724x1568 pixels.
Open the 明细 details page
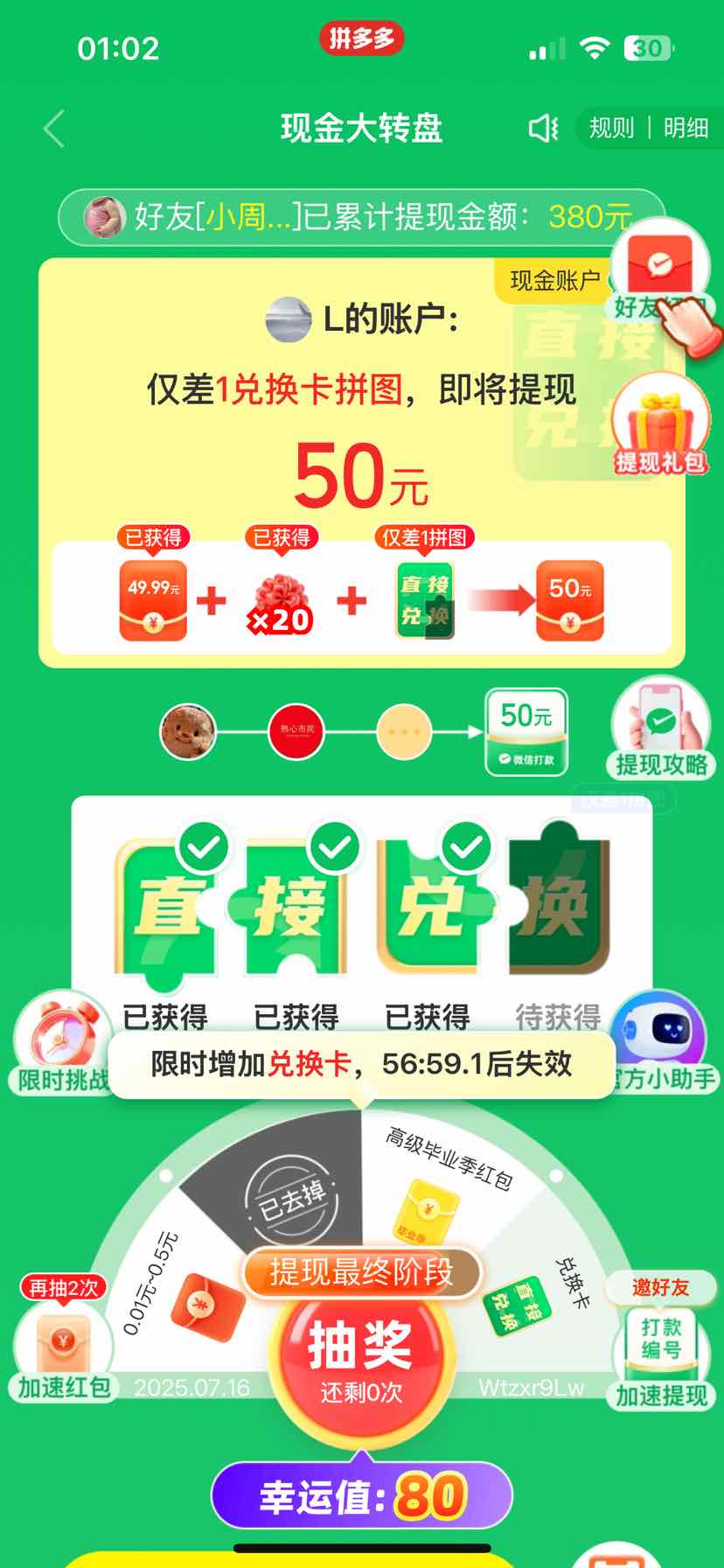[686, 129]
